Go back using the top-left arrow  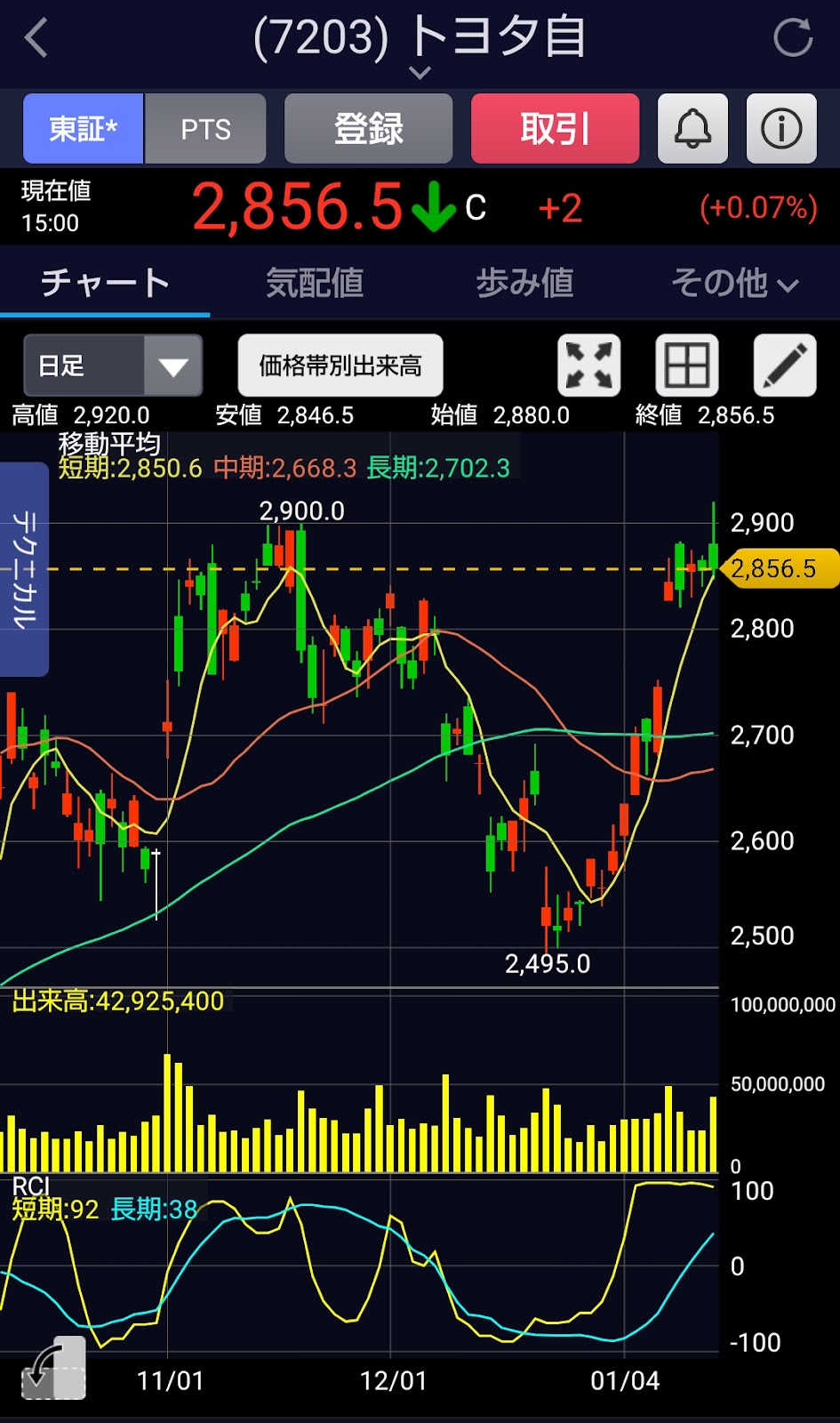(36, 38)
